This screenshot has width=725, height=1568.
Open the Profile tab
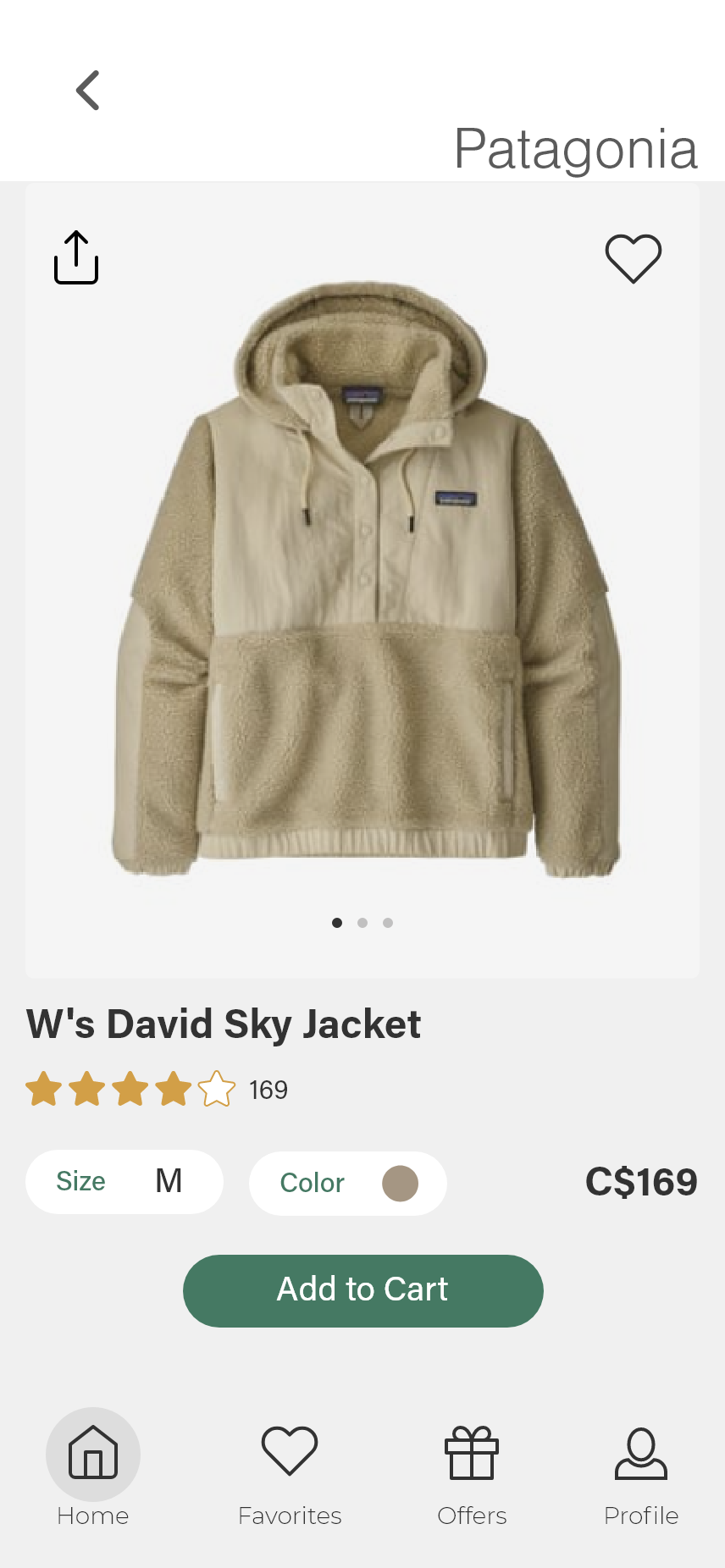641,1475
